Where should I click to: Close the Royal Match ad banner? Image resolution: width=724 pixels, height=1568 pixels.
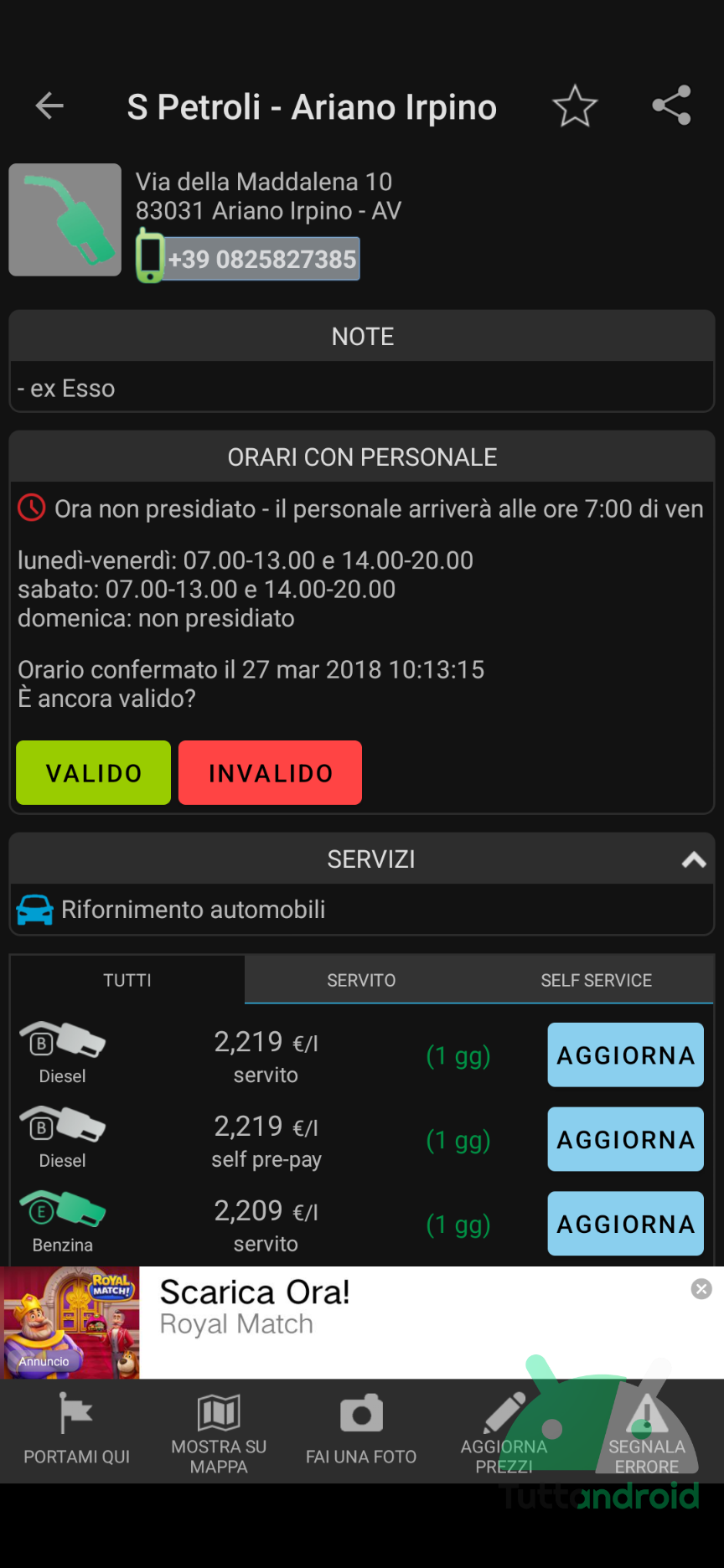coord(701,1289)
